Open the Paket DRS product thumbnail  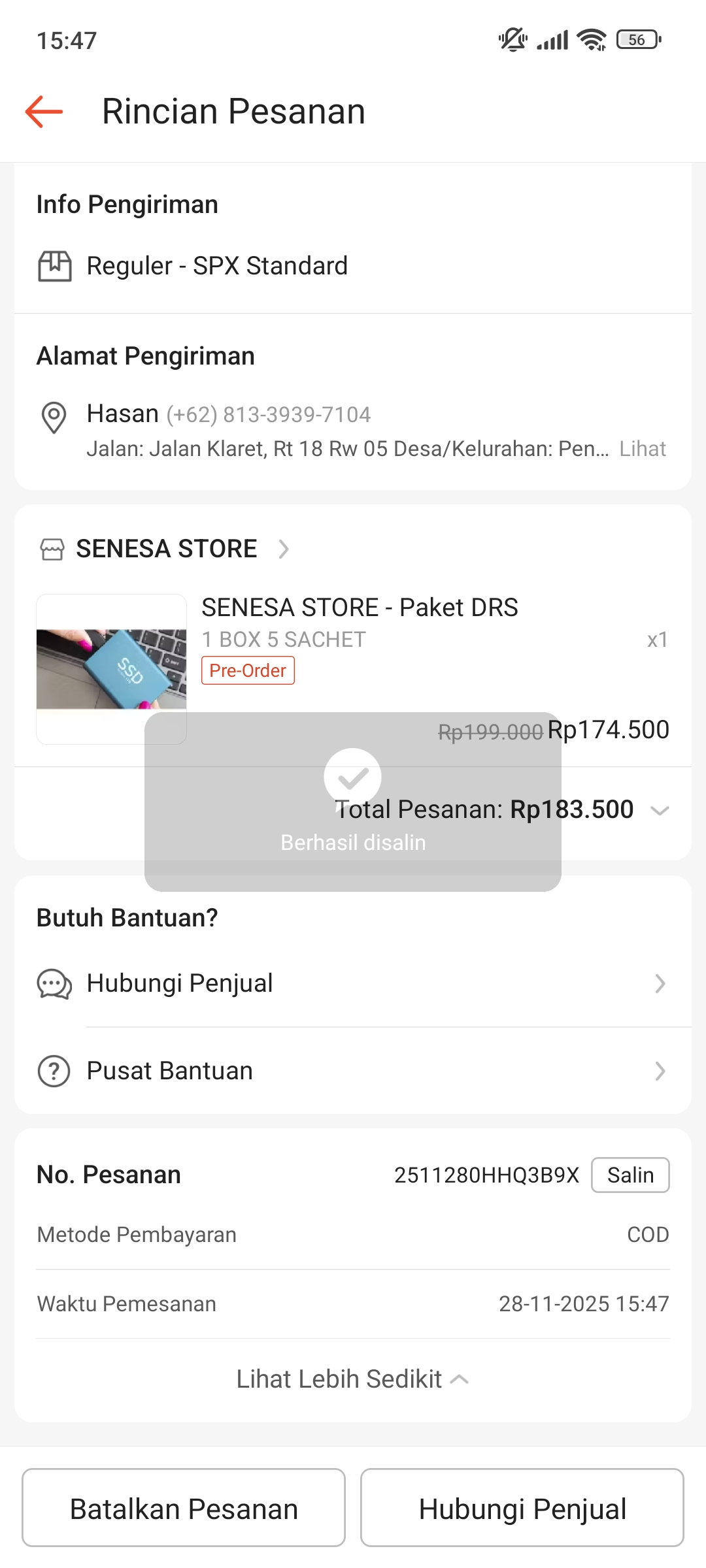pos(112,669)
